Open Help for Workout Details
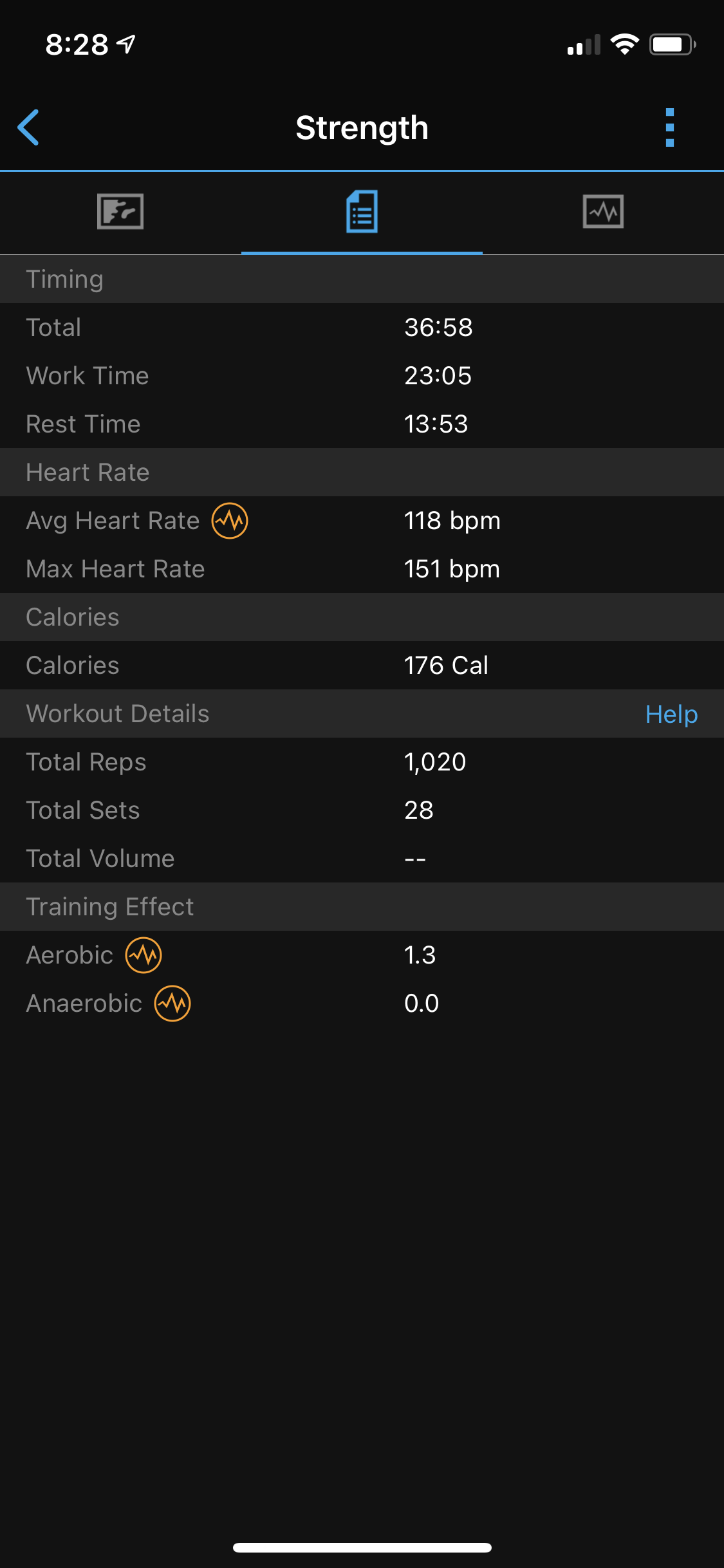The image size is (724, 1568). pyautogui.click(x=671, y=714)
